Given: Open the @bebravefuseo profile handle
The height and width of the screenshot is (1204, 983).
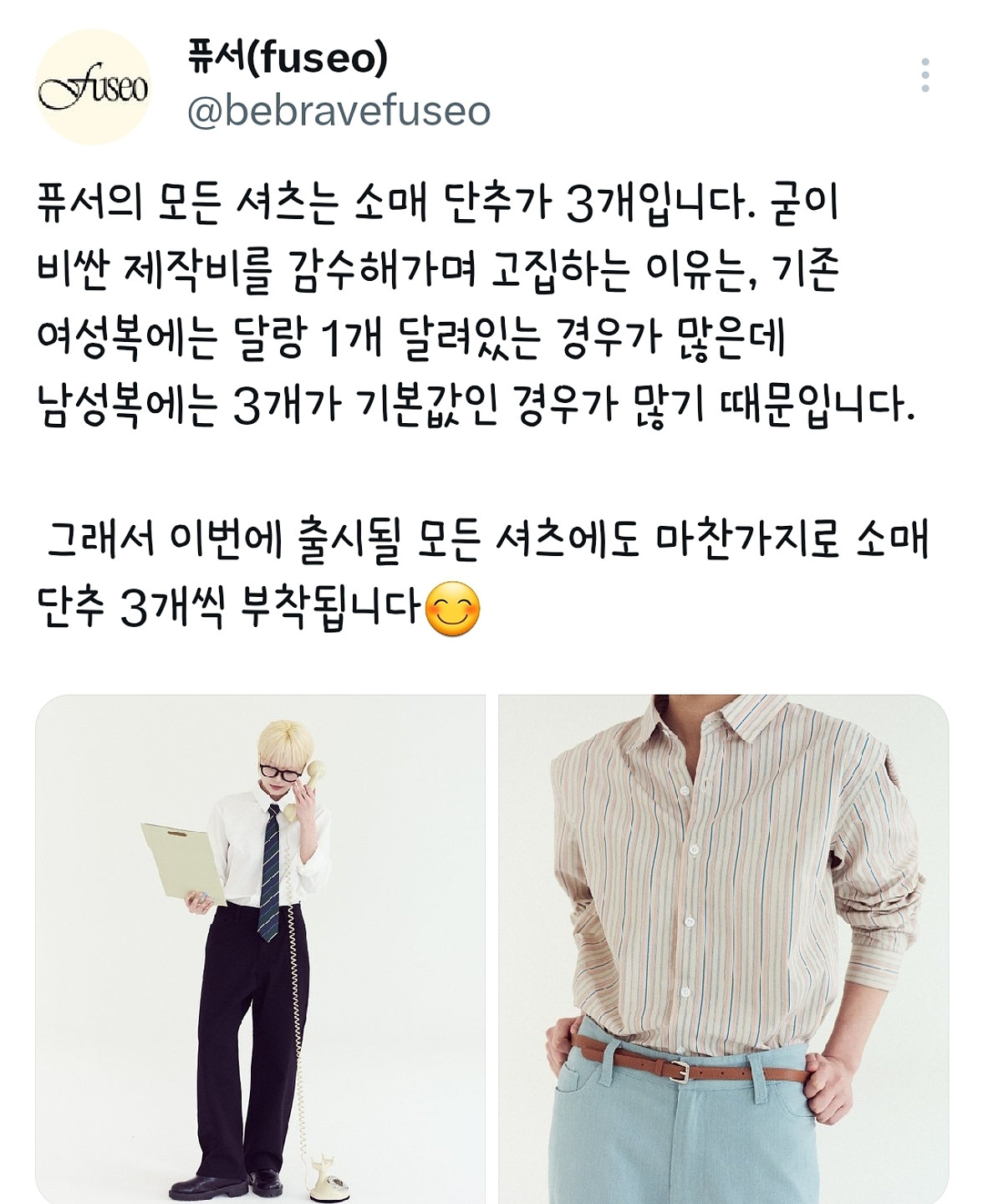Looking at the screenshot, I should tap(339, 111).
